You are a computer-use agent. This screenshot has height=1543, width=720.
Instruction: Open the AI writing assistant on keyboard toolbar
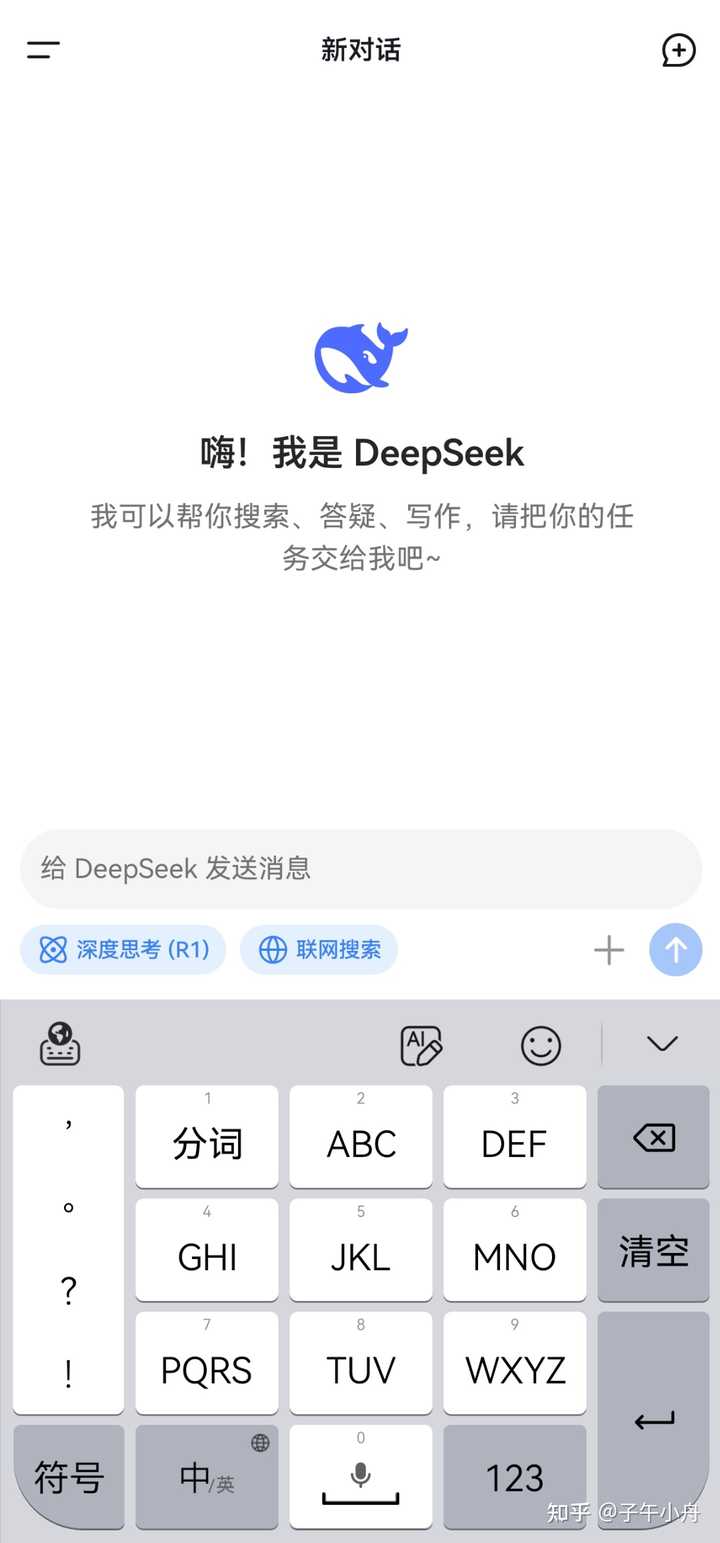pos(420,1044)
